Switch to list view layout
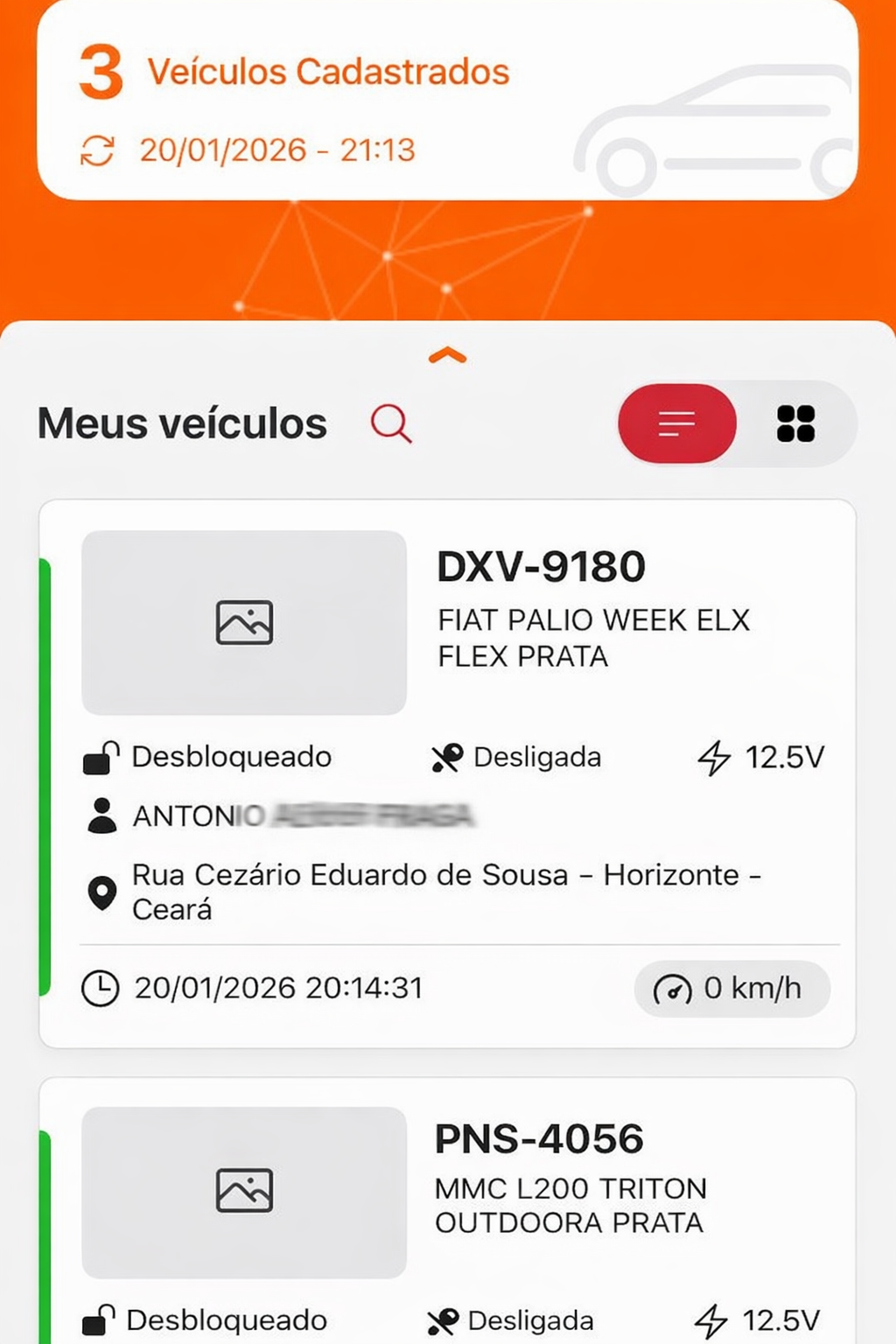 tap(676, 423)
